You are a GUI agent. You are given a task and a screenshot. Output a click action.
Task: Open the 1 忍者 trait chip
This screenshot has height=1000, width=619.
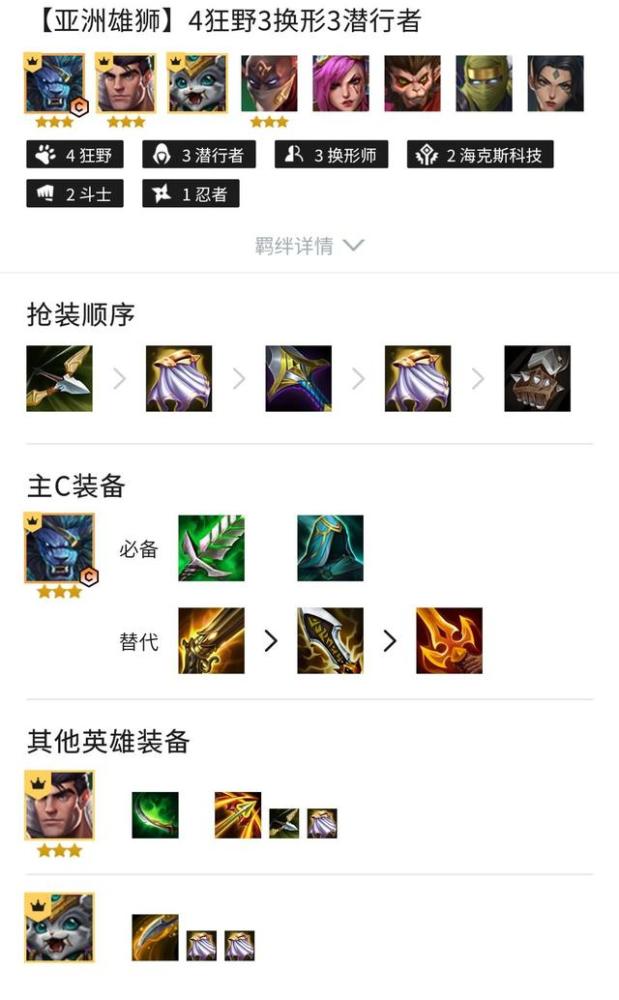(x=191, y=194)
